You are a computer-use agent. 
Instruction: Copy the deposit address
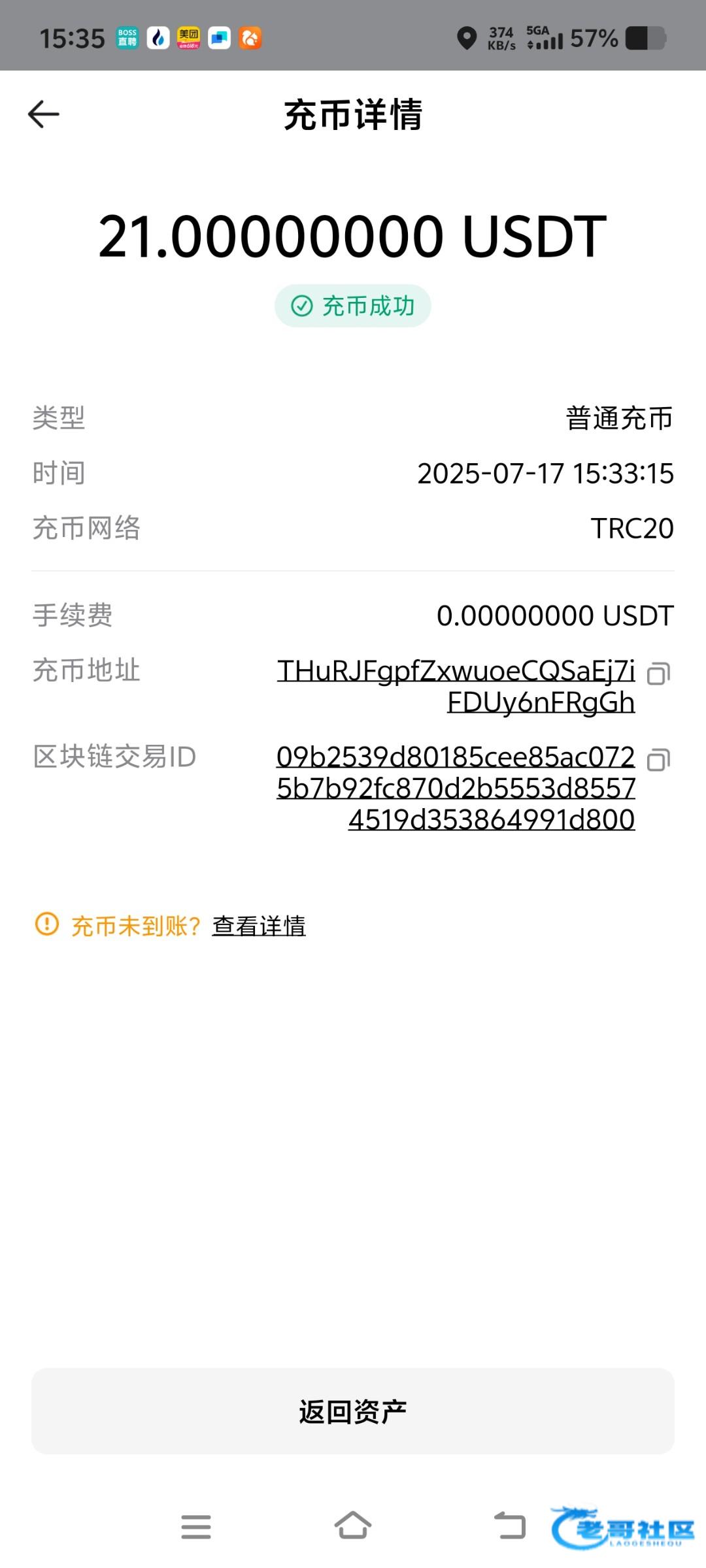[658, 673]
